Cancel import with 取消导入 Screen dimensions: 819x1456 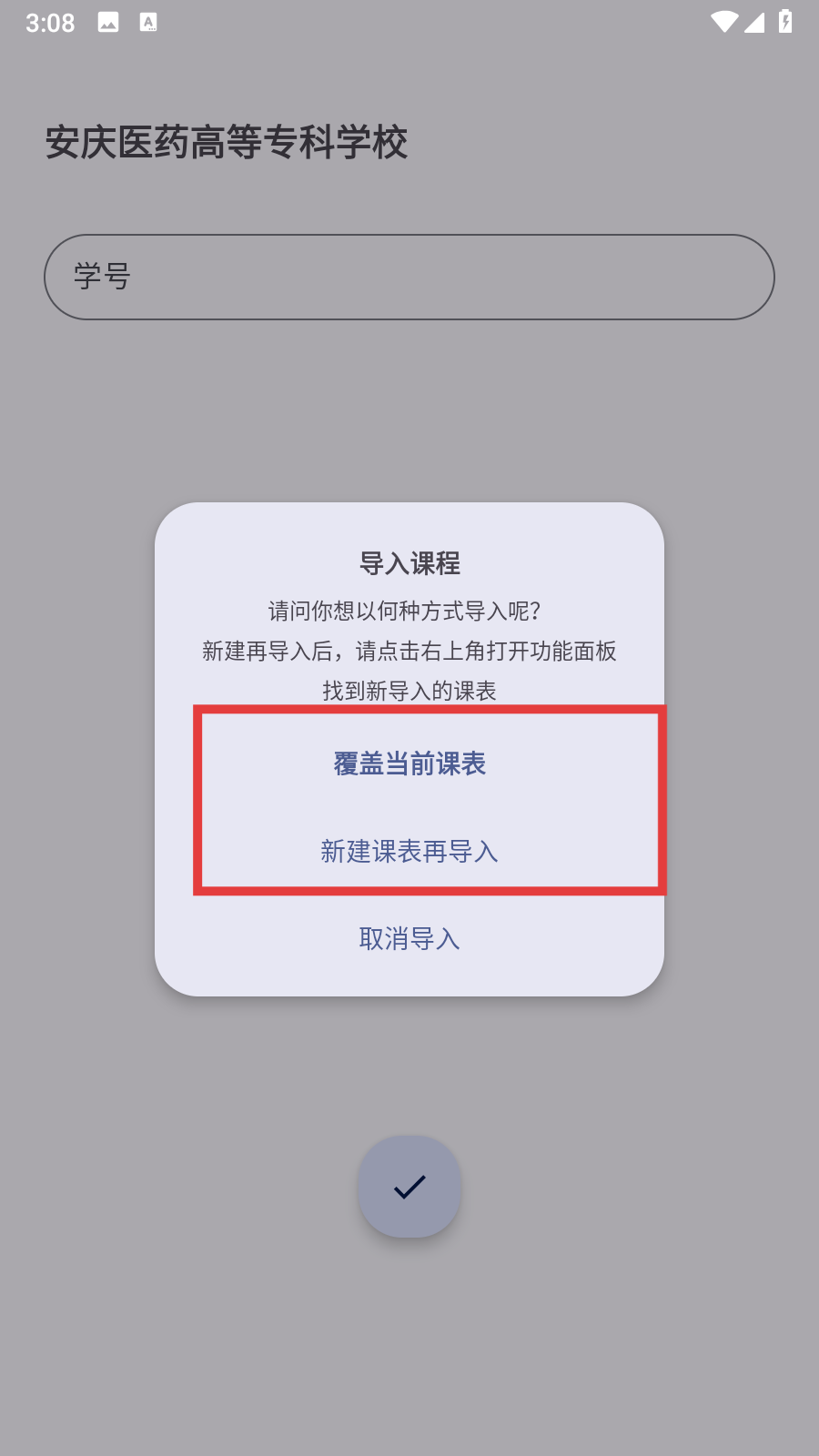coord(409,938)
